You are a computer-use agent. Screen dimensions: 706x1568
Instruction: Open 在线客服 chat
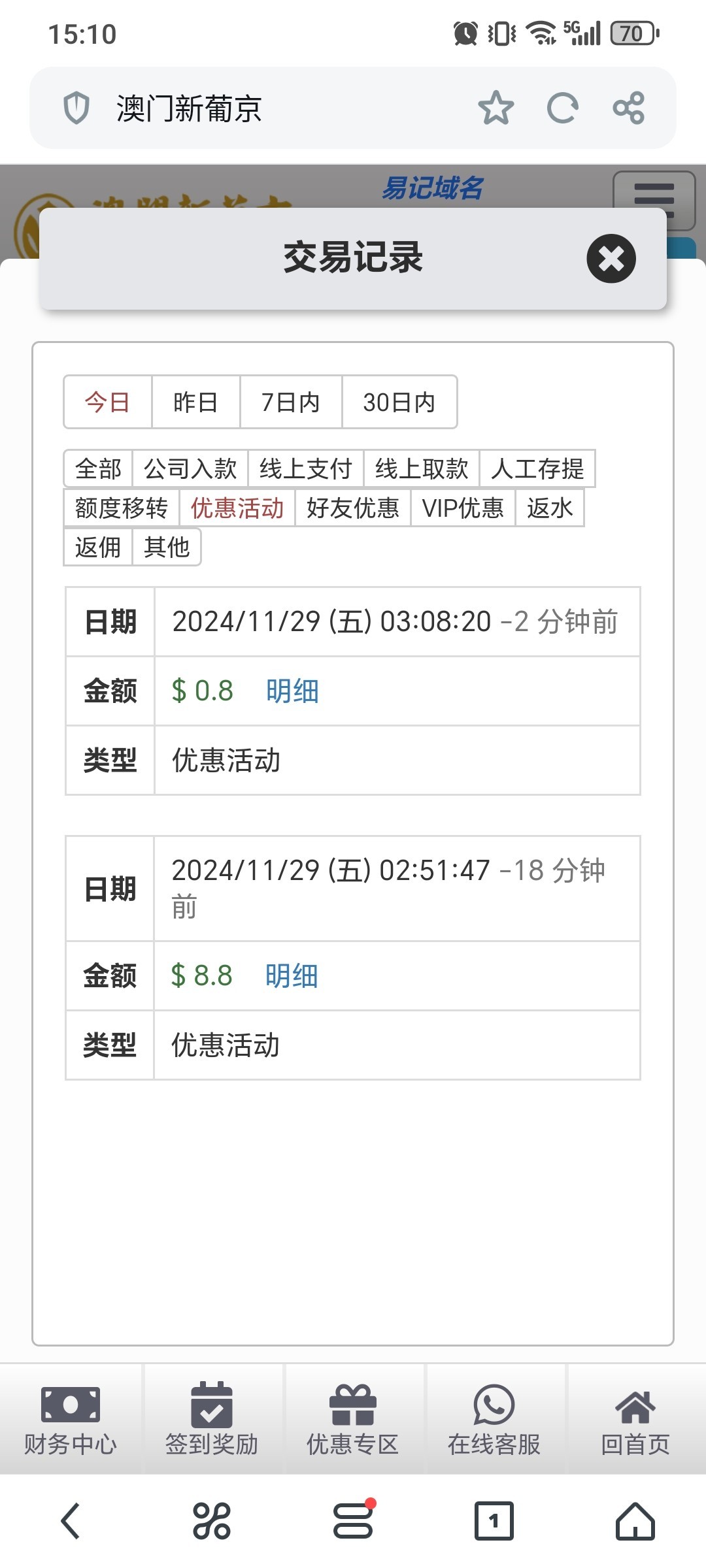point(494,1419)
